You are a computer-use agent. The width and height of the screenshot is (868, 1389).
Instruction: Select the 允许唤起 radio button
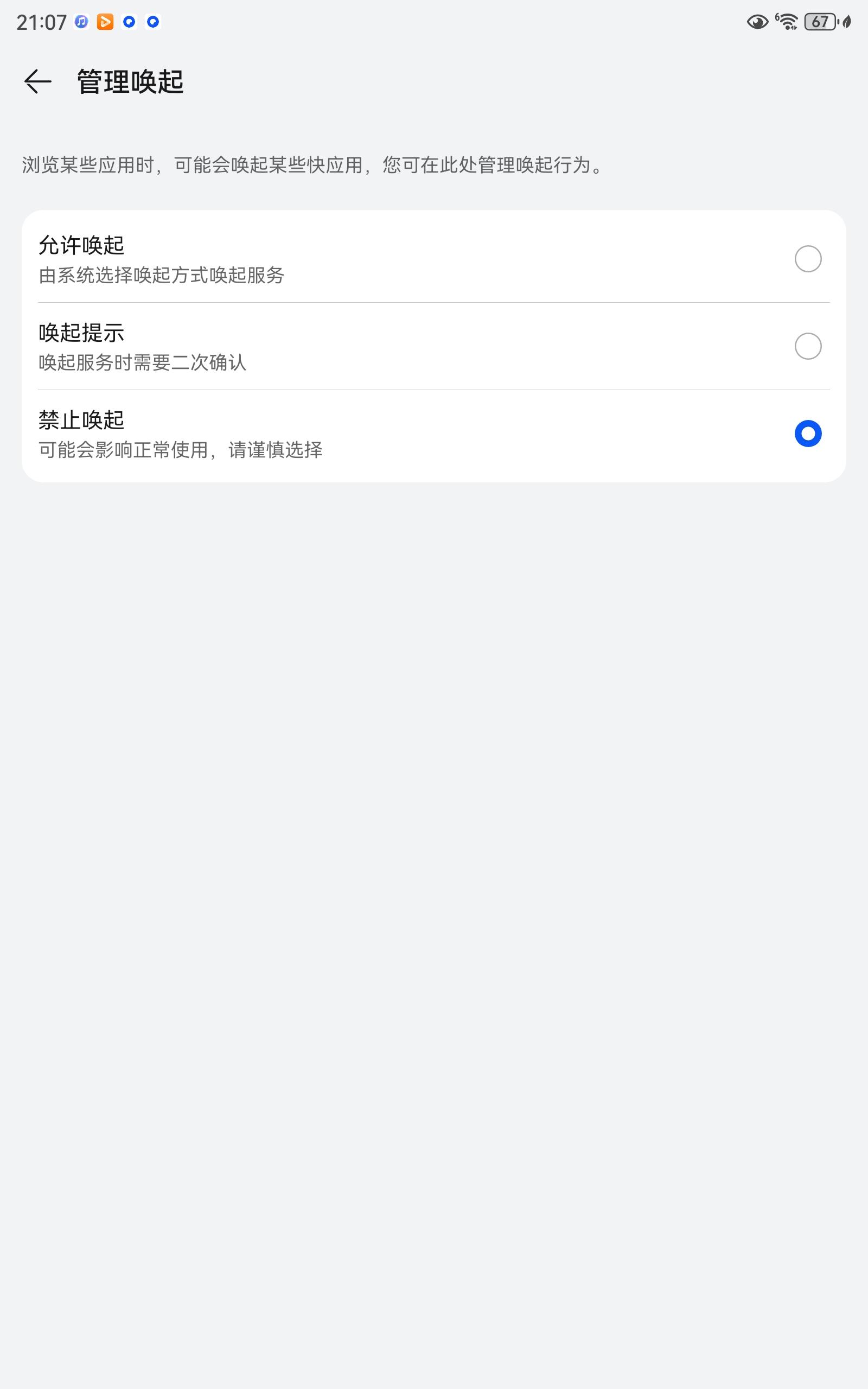pyautogui.click(x=807, y=259)
